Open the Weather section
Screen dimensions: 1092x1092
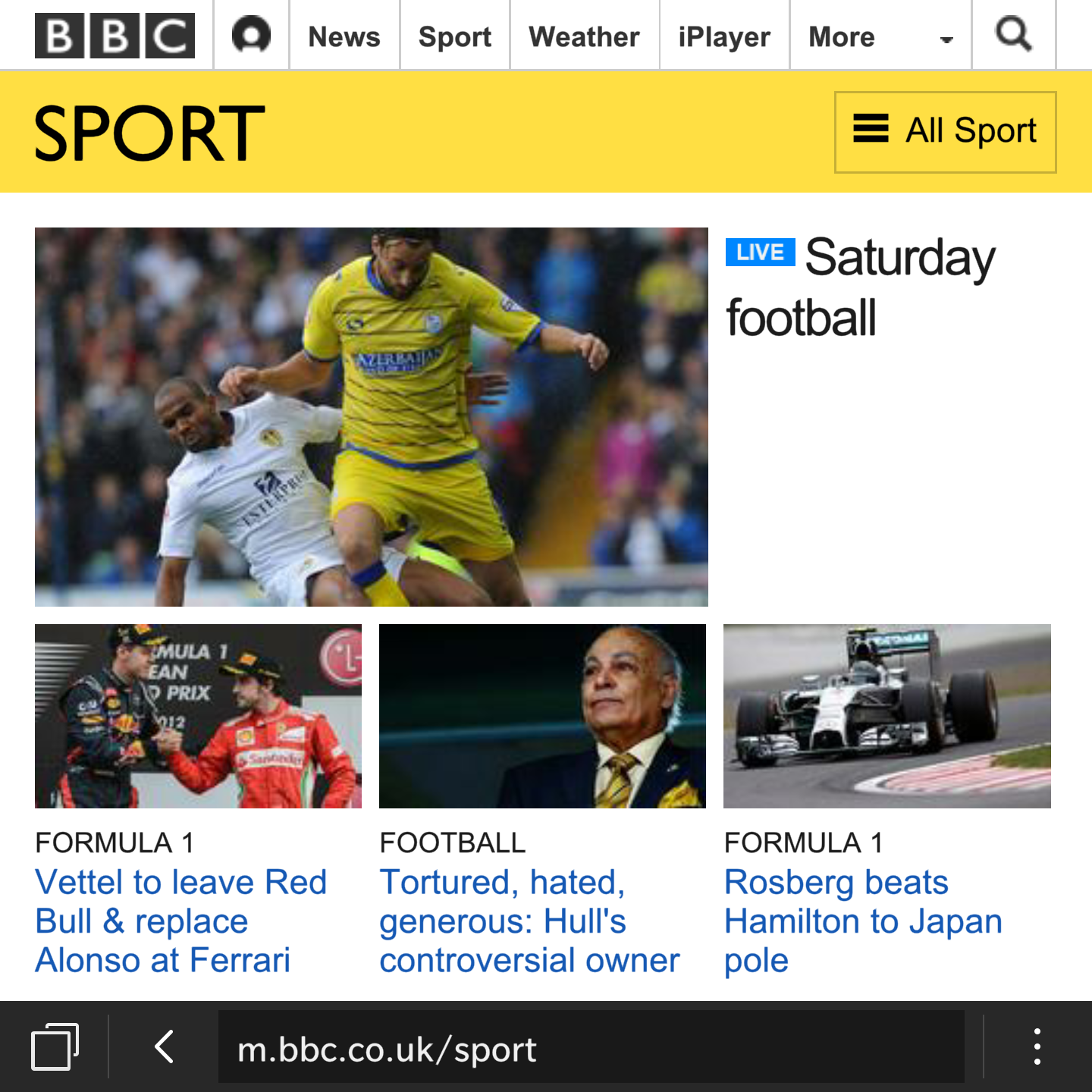tap(584, 36)
